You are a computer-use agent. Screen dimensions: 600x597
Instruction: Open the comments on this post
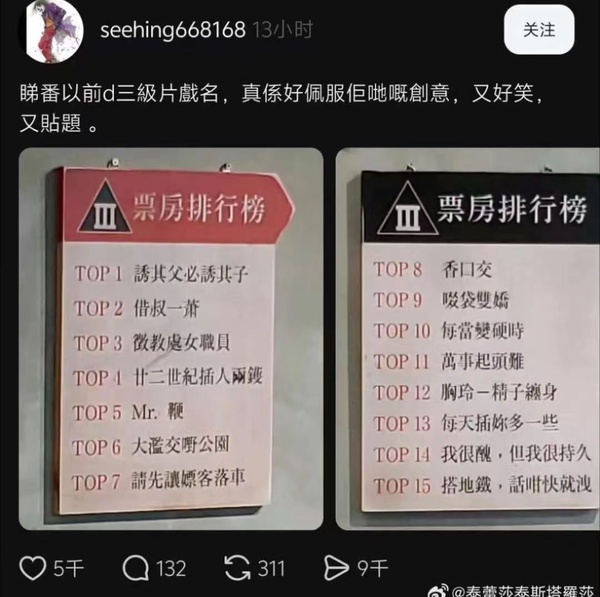pos(135,568)
